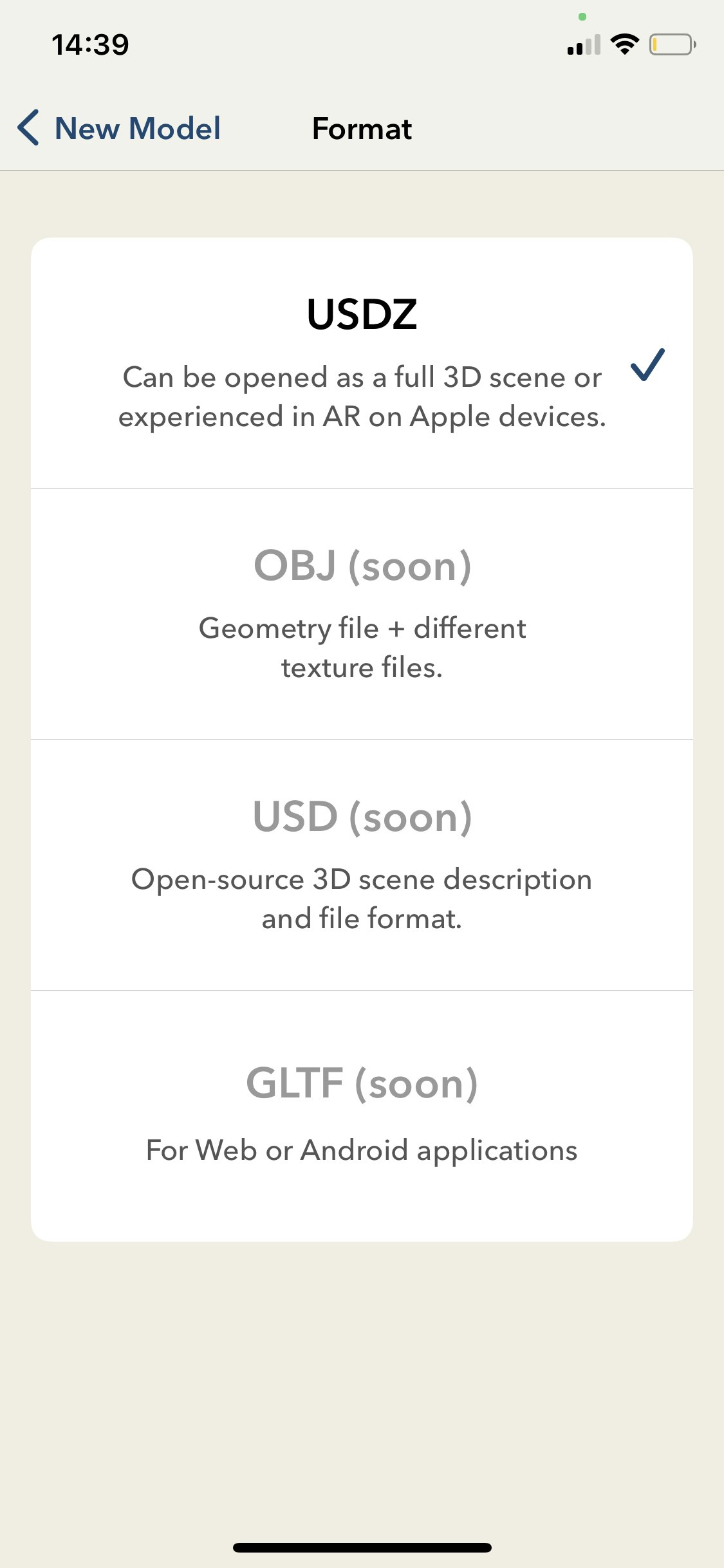Pick the USD (soon) format row
Screen dimensions: 724x1568
click(x=362, y=864)
